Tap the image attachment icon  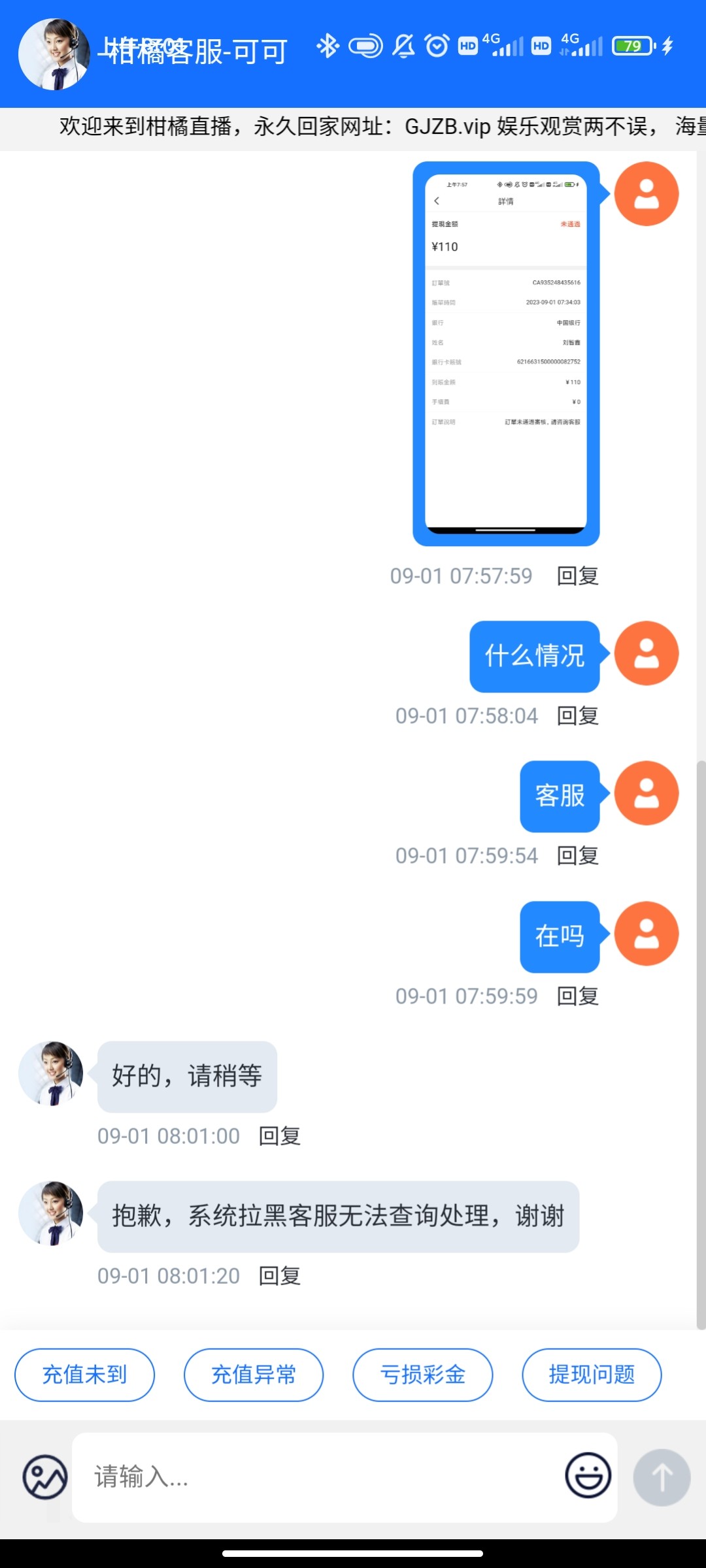point(45,1477)
